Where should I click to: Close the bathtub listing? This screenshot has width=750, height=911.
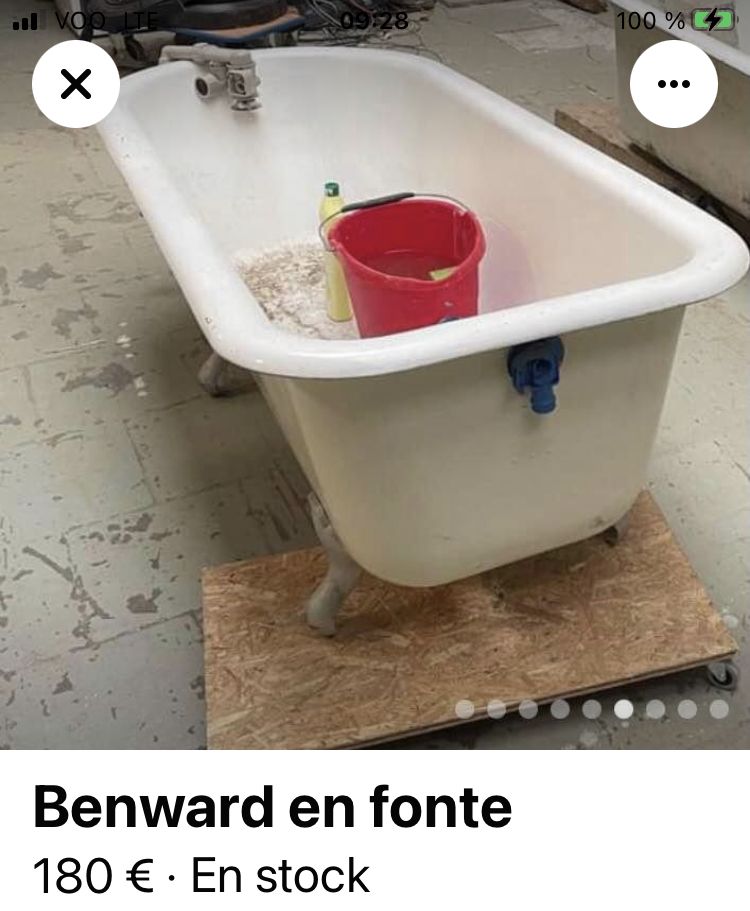(76, 84)
